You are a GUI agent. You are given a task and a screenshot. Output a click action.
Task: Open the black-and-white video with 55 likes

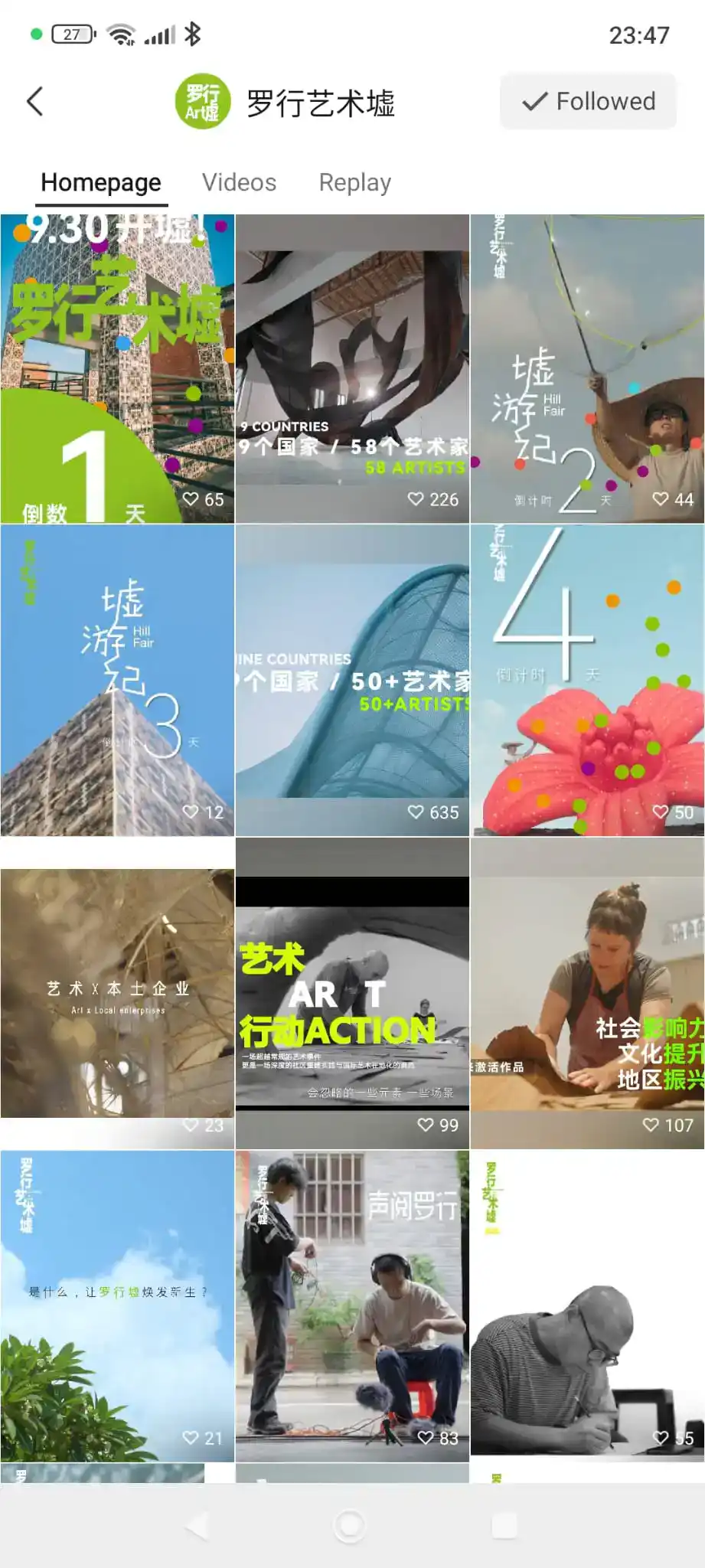(x=587, y=1305)
